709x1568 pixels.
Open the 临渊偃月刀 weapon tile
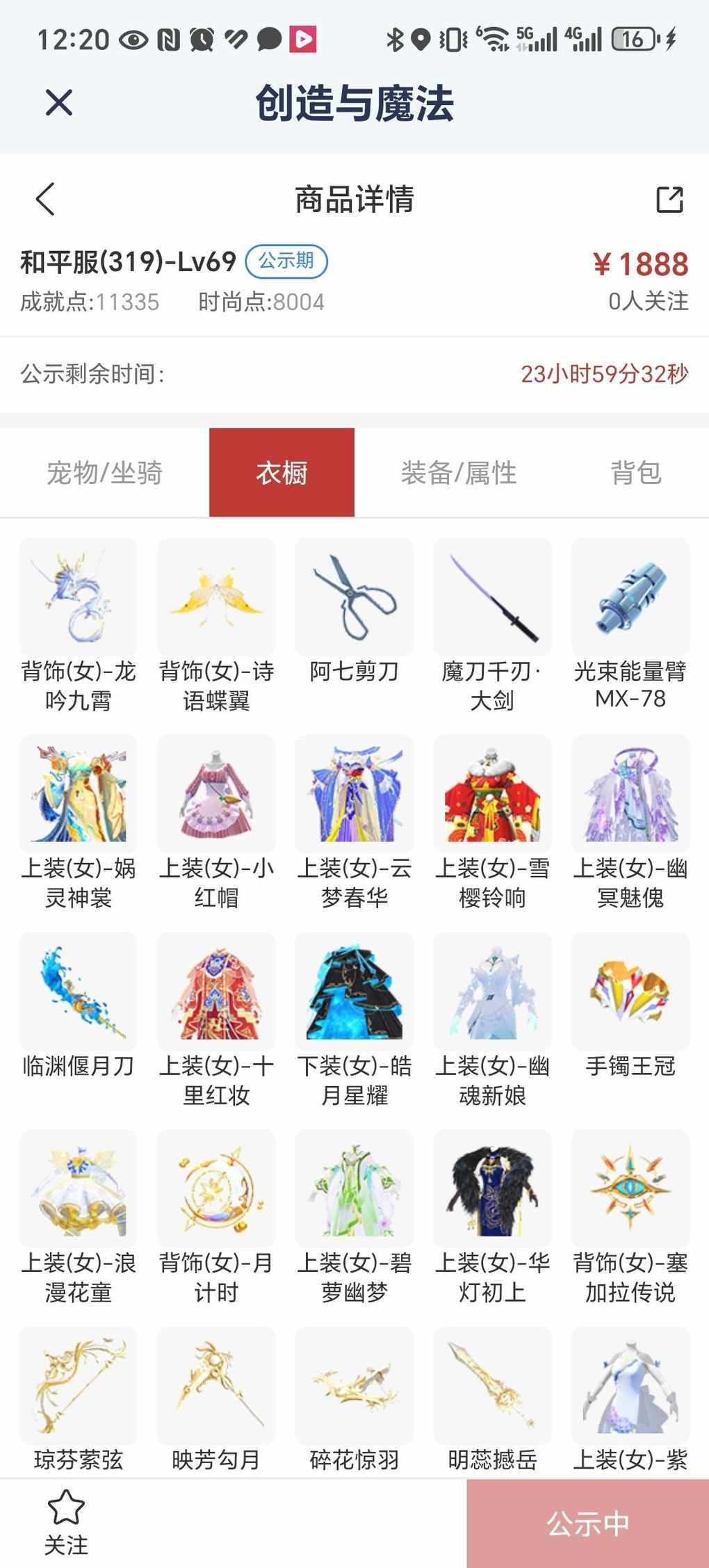pyautogui.click(x=78, y=1005)
